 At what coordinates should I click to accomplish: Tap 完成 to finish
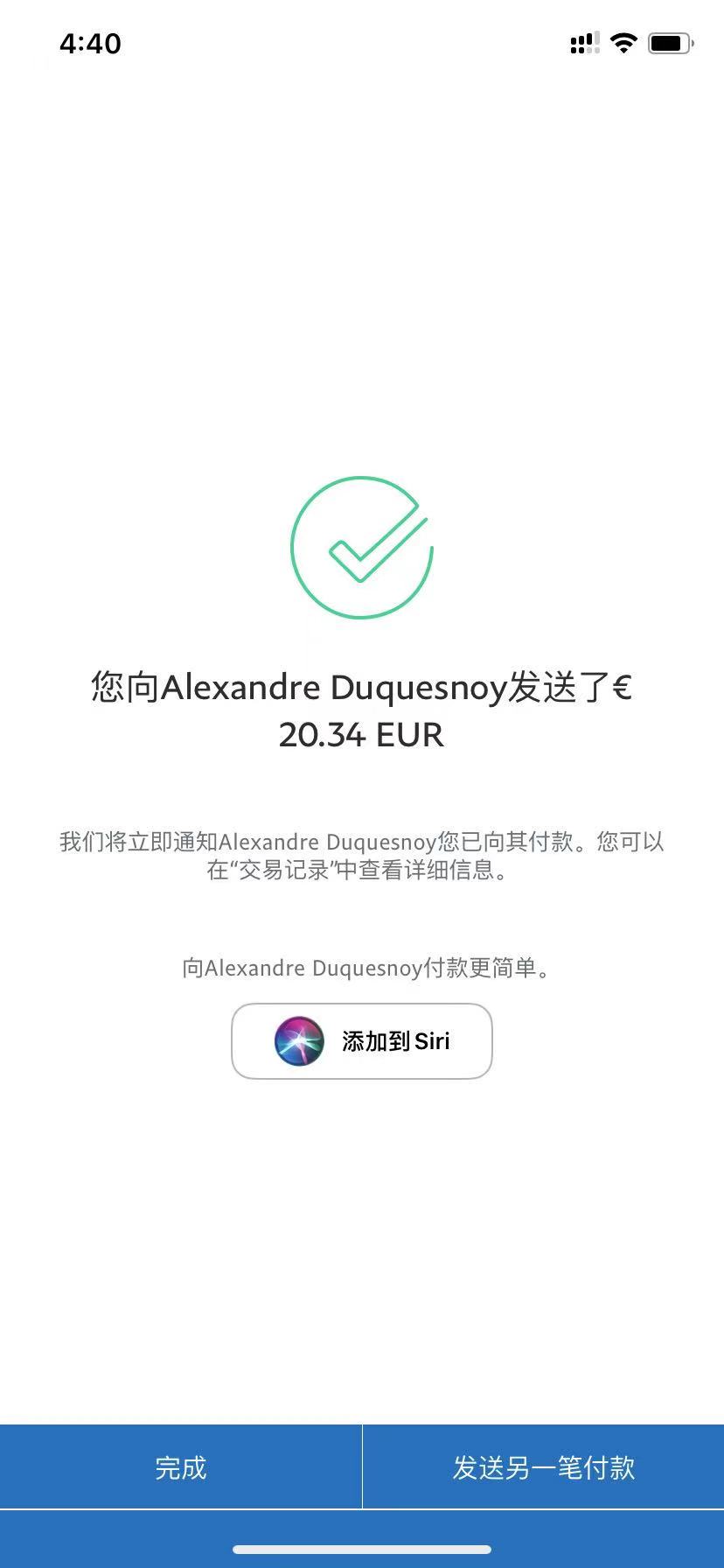click(x=180, y=1467)
